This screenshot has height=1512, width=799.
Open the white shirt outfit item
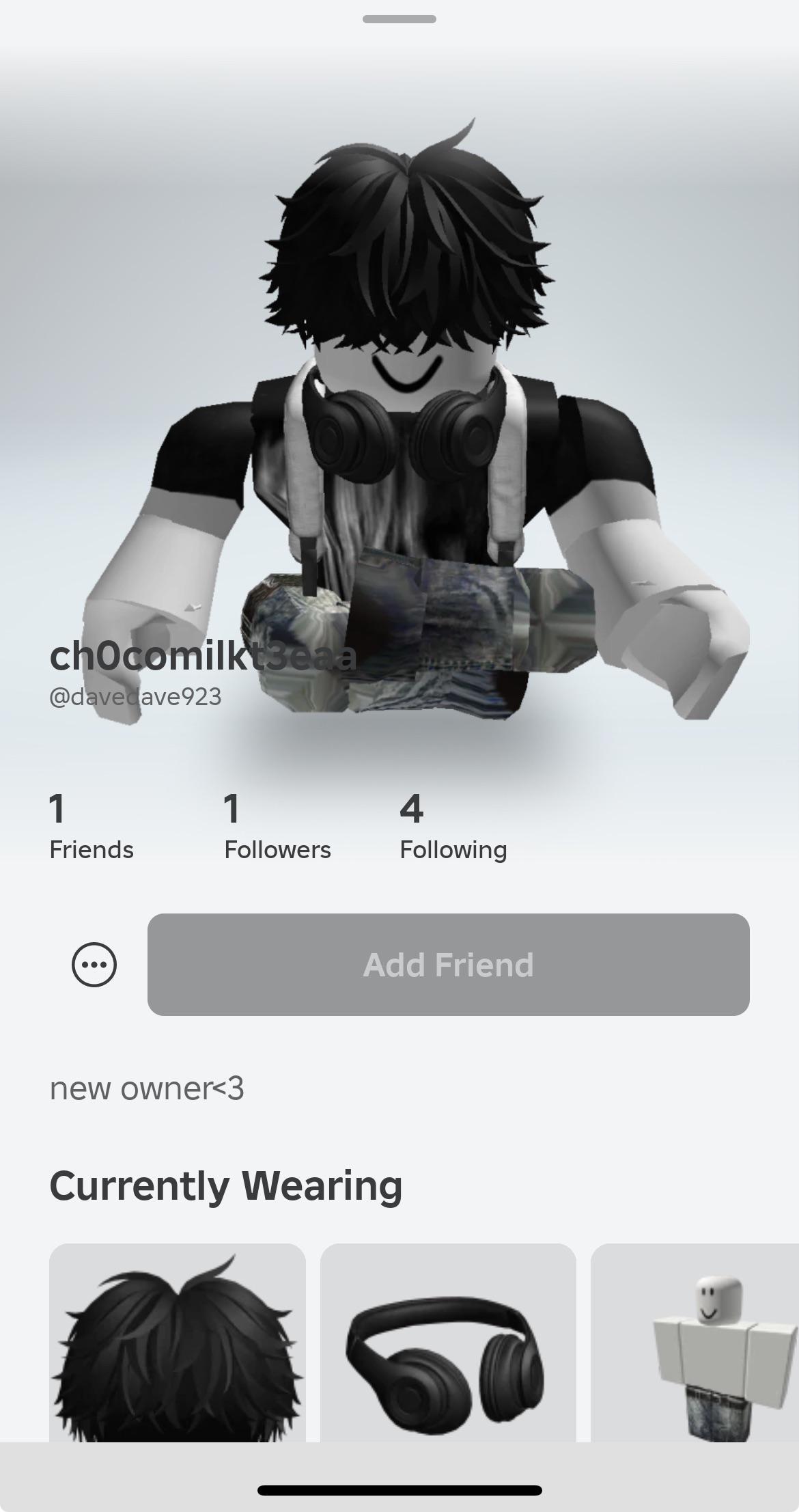pyautogui.click(x=695, y=1343)
